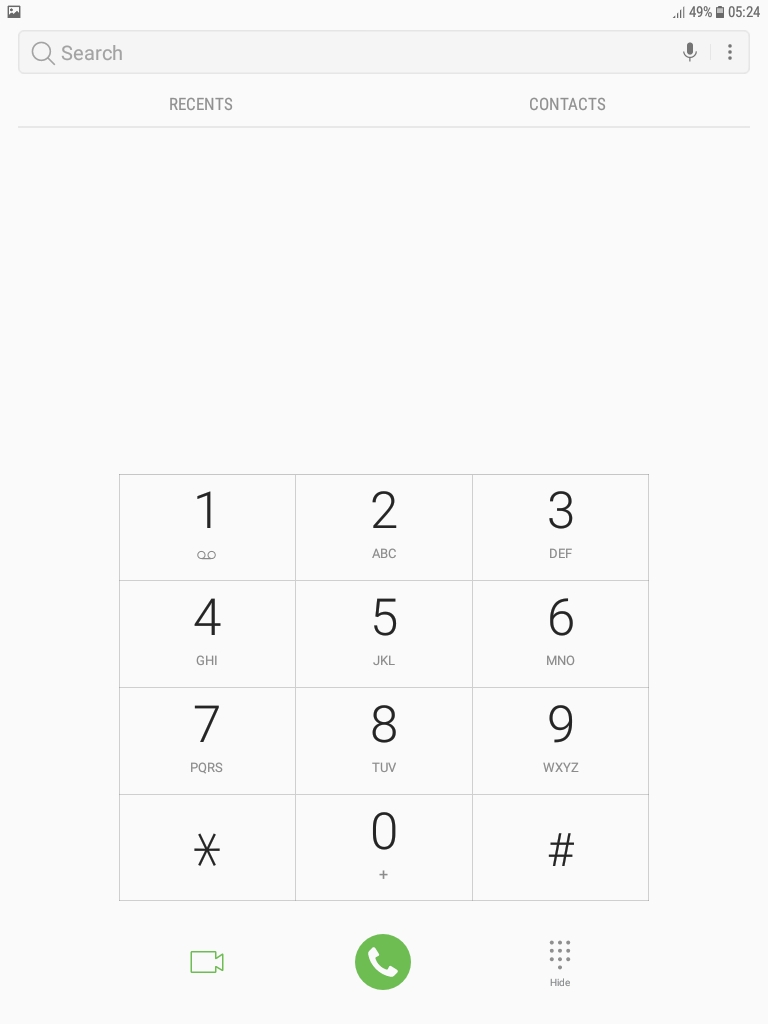
Task: Enter digit 0 on the keypad
Action: pyautogui.click(x=384, y=848)
